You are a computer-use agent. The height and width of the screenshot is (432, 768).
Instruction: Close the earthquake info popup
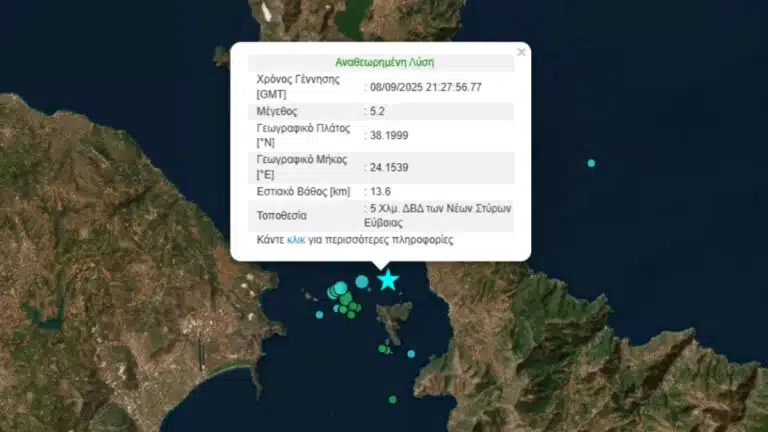coord(521,52)
